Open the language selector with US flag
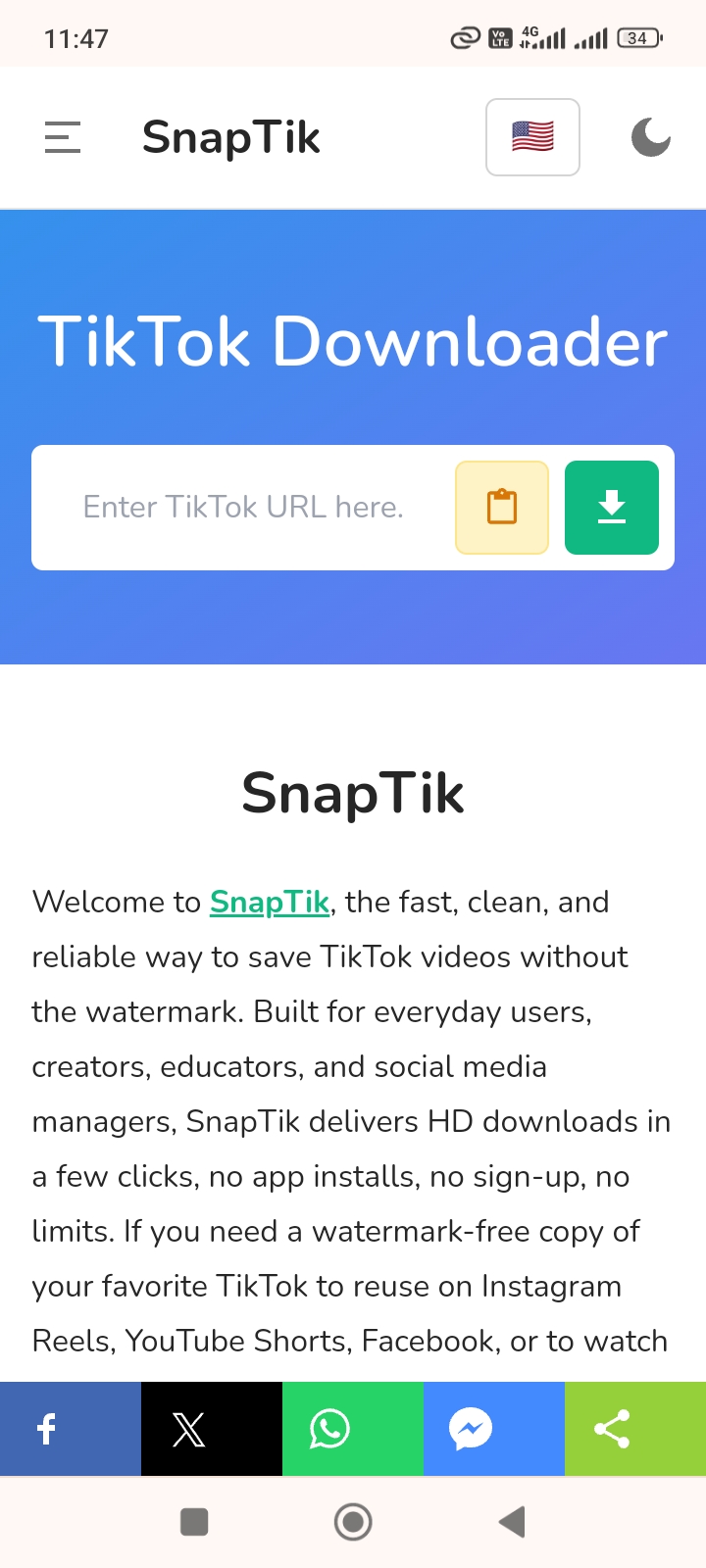The height and width of the screenshot is (1568, 706). (532, 137)
